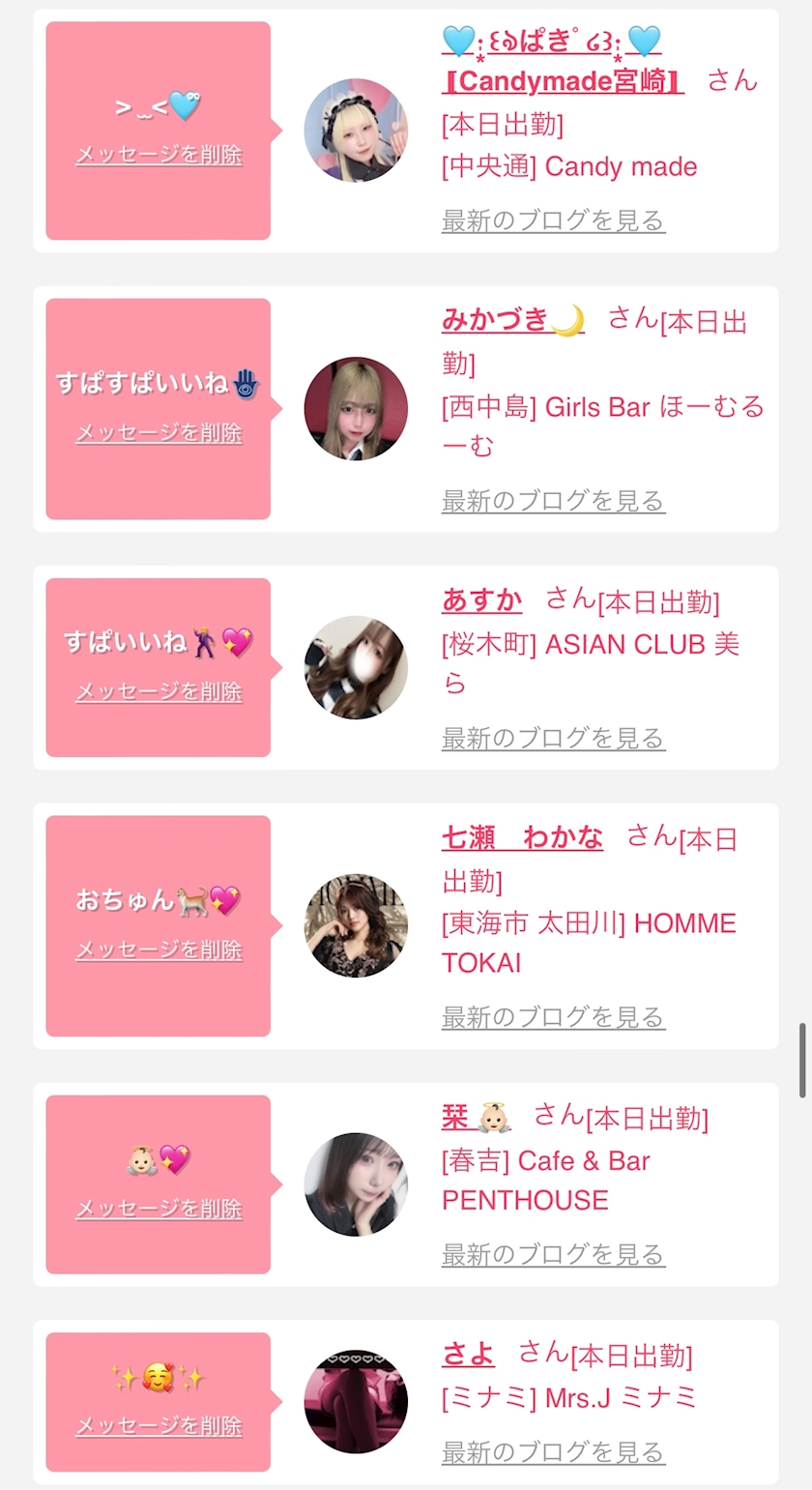Delete the すぱいいね message to あすか
812x1490 pixels.
pyautogui.click(x=159, y=692)
